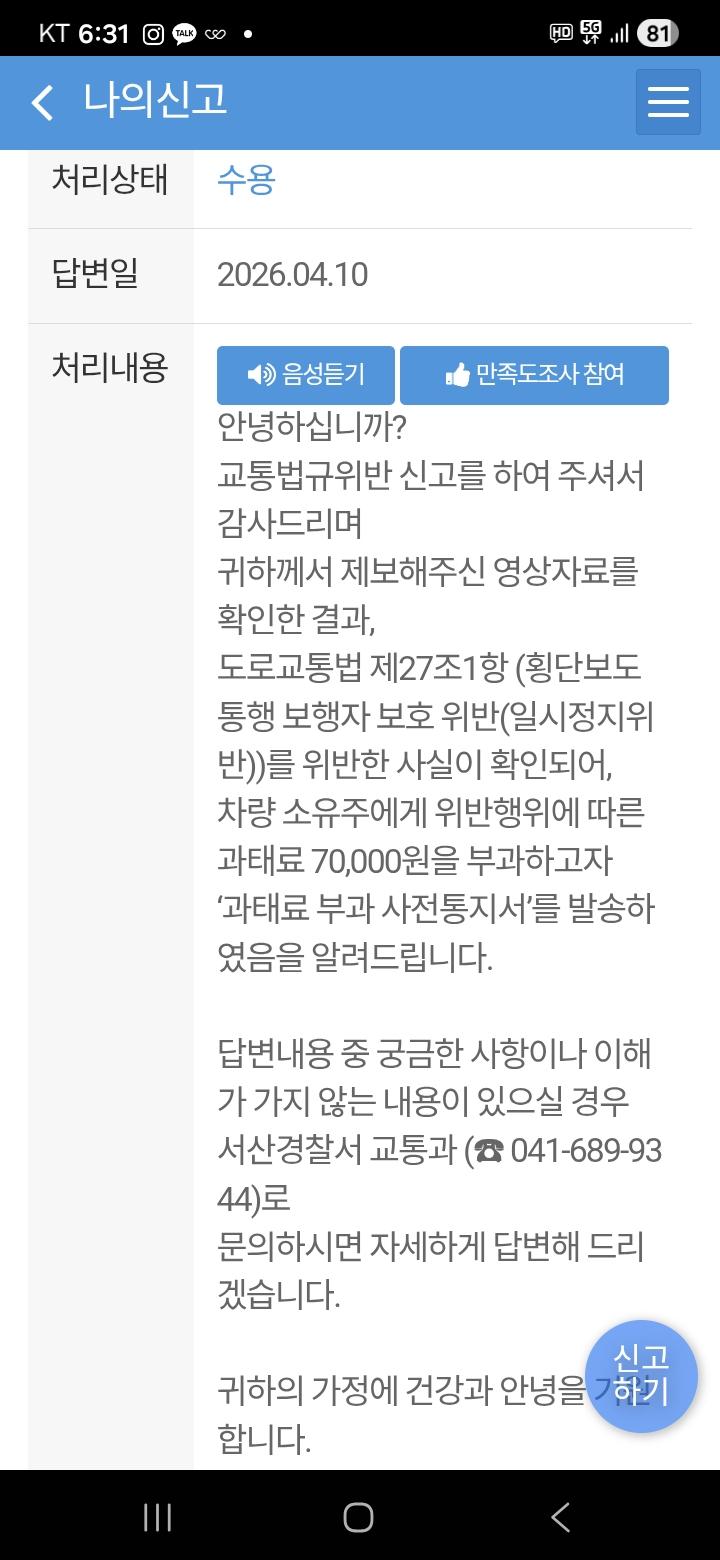Join the 만족도조사 참여 survey
This screenshot has height=1560, width=720.
pyautogui.click(x=534, y=375)
